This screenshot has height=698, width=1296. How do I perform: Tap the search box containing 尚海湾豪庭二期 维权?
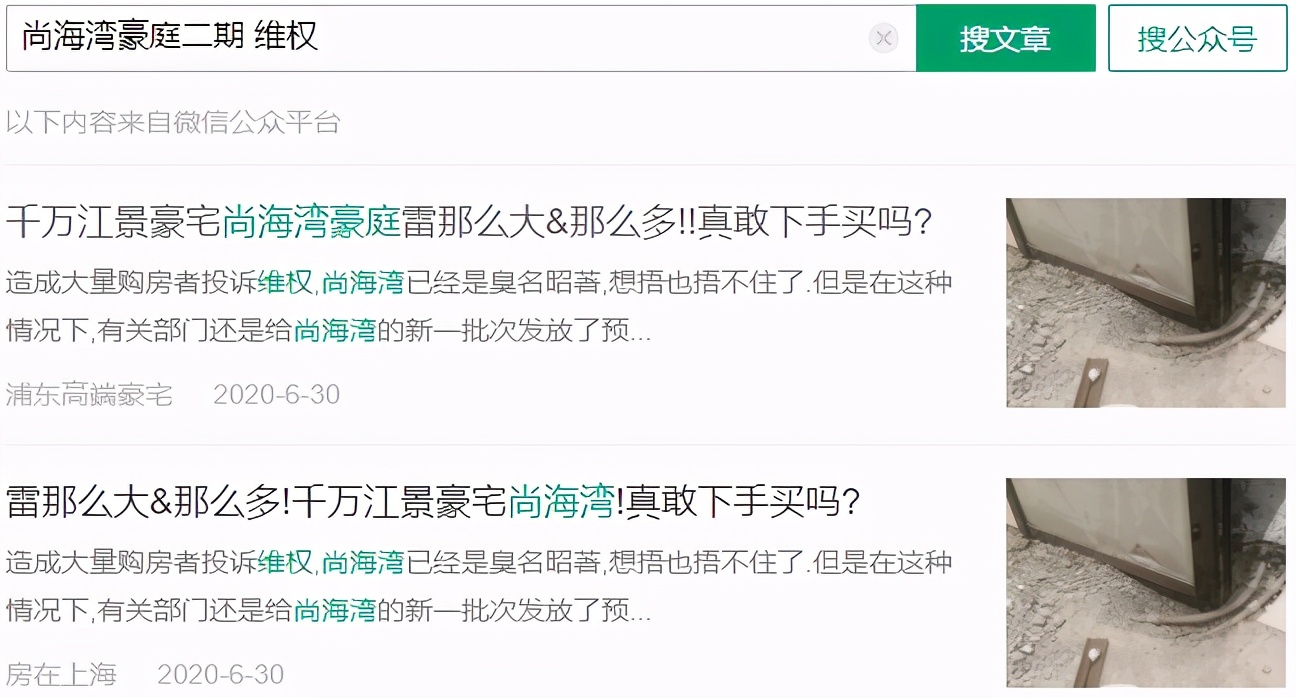pos(440,38)
